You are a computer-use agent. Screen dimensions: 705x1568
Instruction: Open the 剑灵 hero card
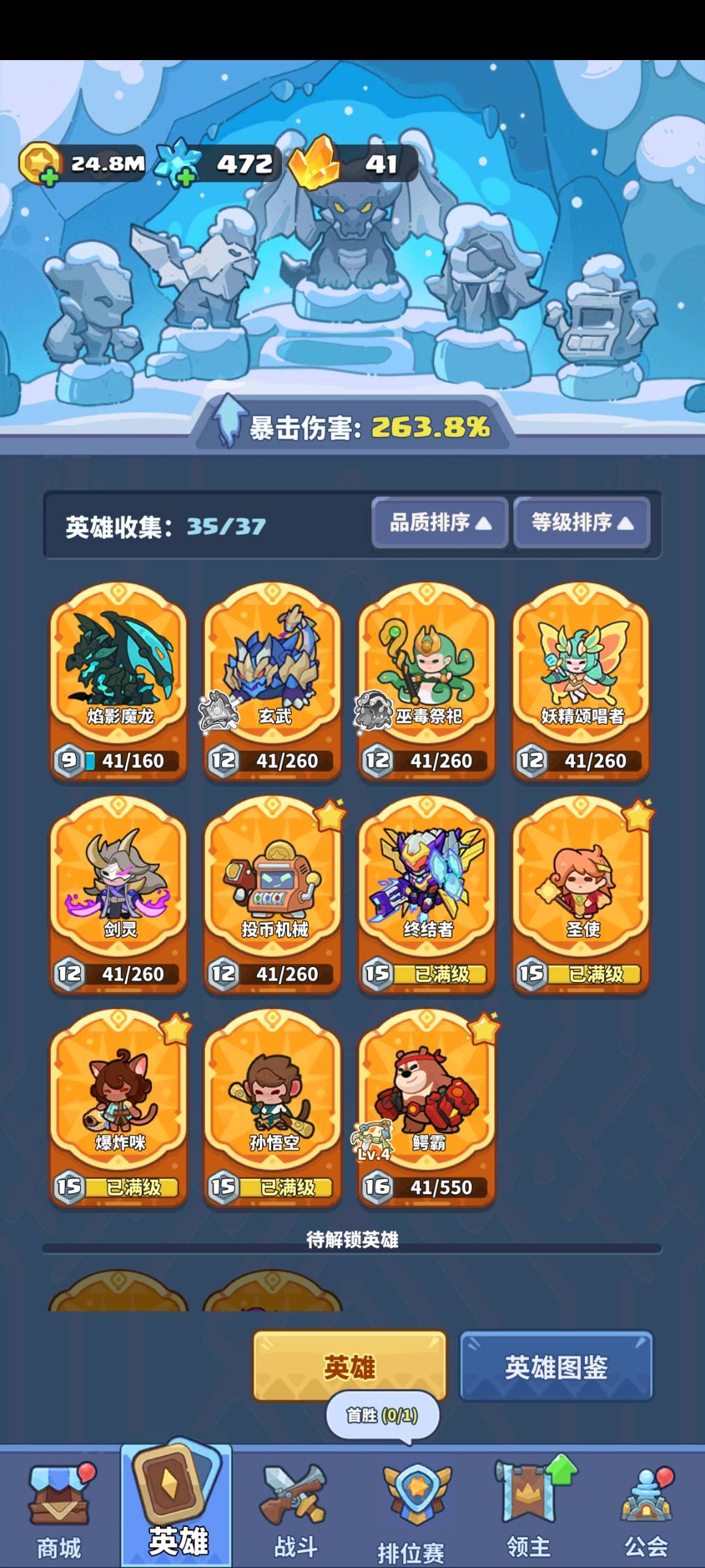(x=119, y=895)
